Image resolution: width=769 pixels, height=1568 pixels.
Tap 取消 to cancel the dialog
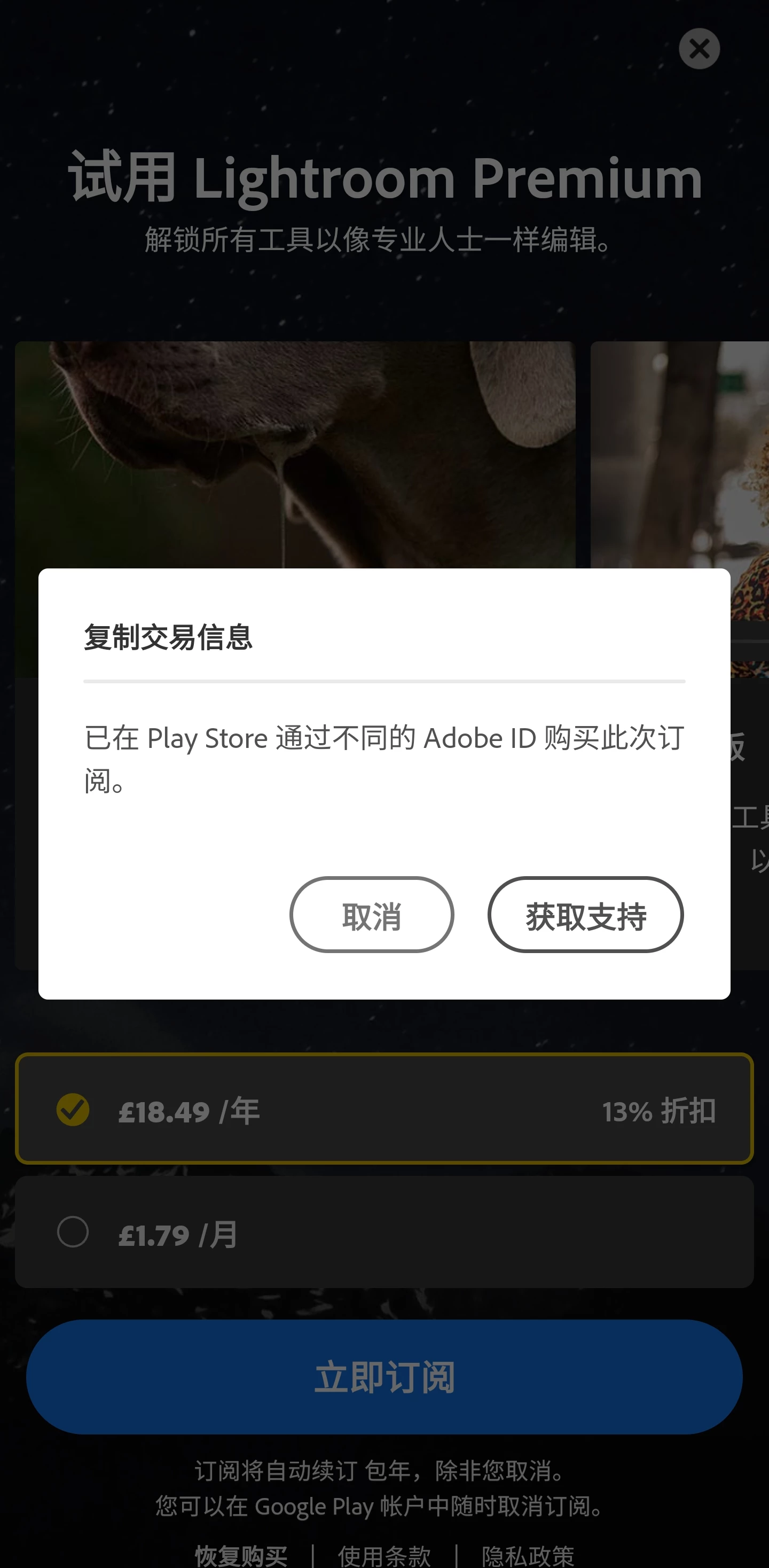tap(371, 914)
